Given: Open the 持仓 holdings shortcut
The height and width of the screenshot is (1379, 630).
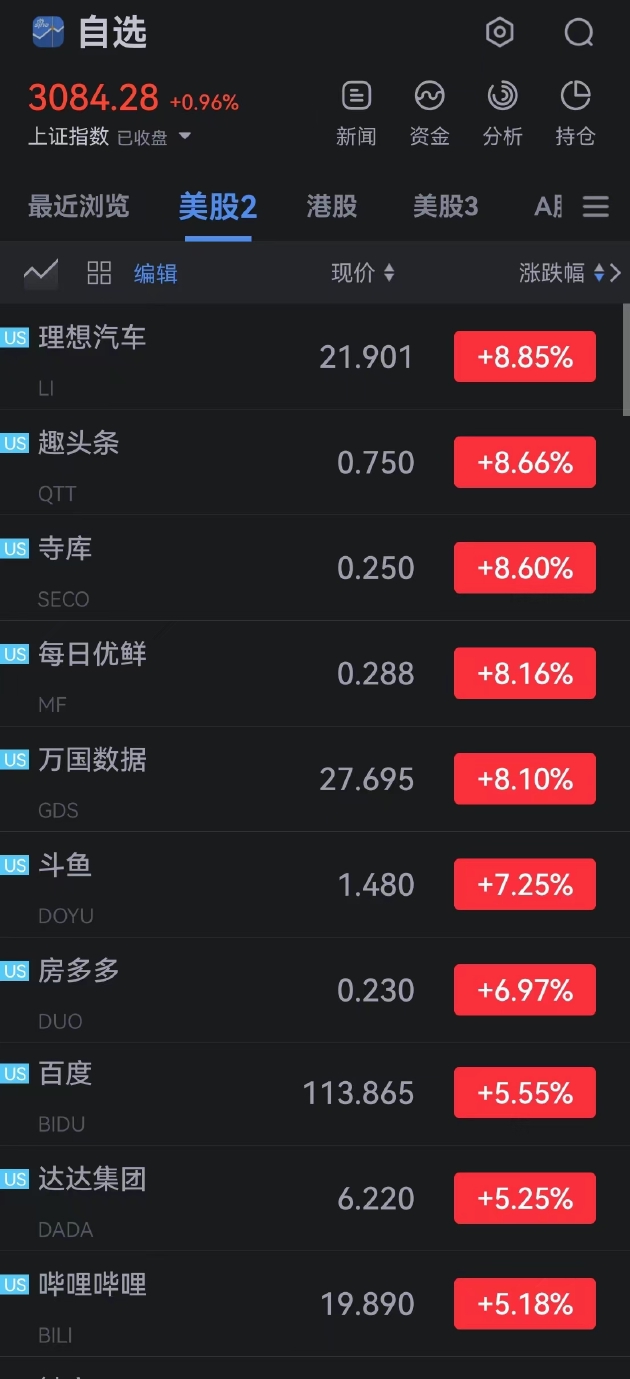Looking at the screenshot, I should click(575, 114).
